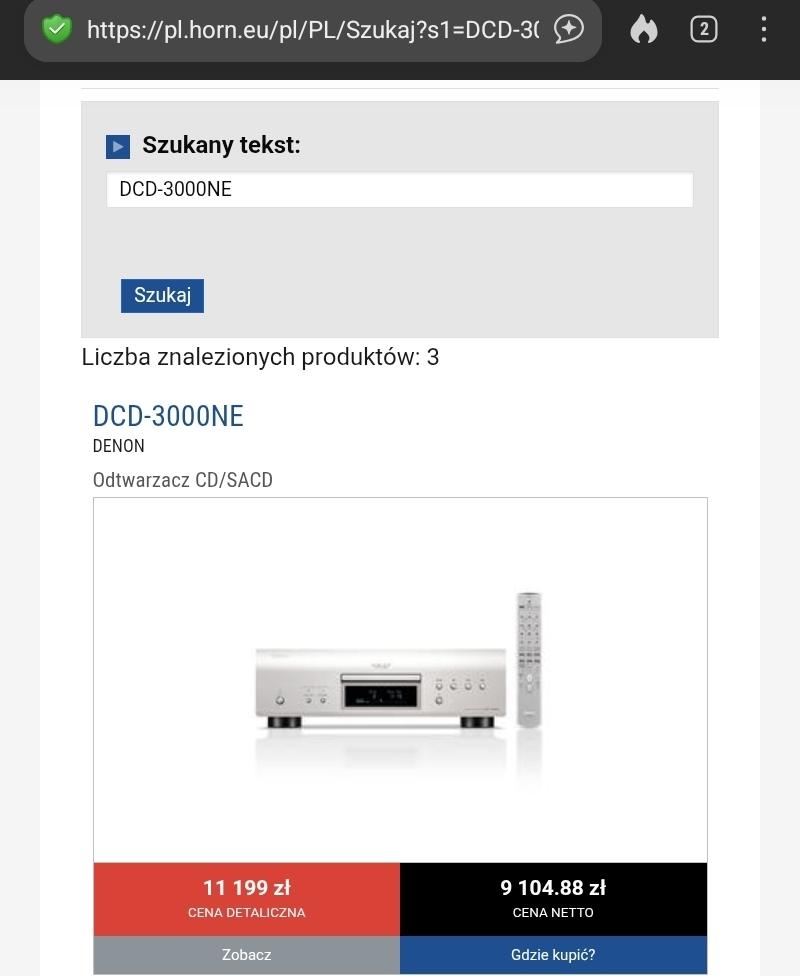
Task: View site security shield info
Action: (x=57, y=29)
